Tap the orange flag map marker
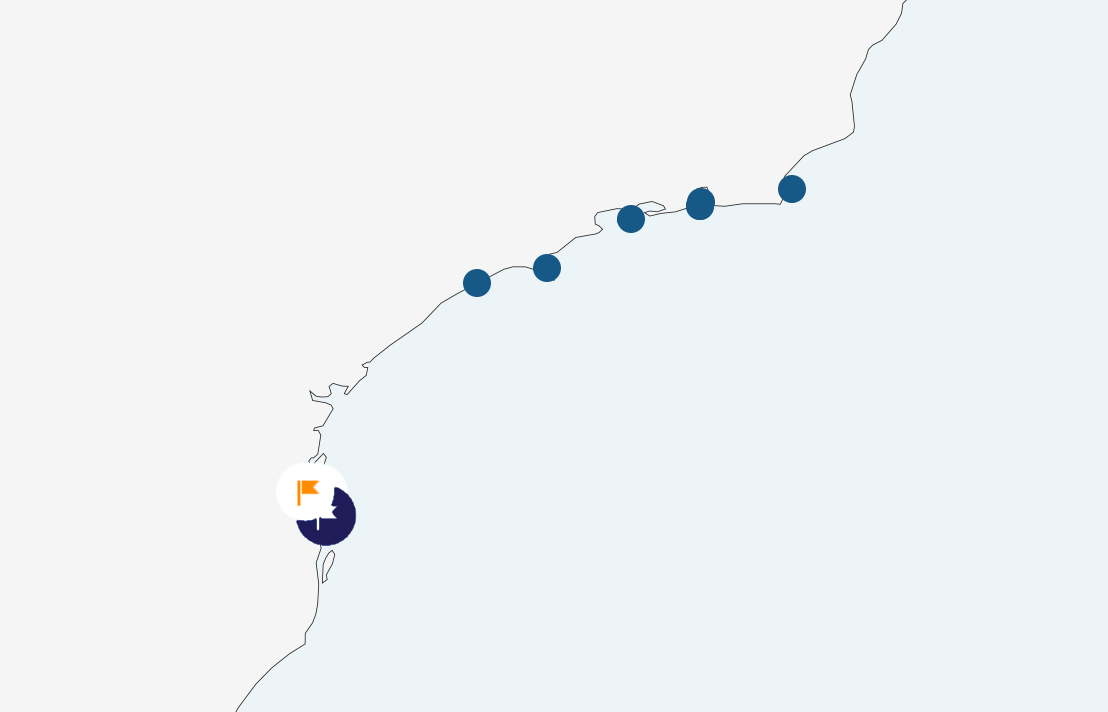 (307, 492)
